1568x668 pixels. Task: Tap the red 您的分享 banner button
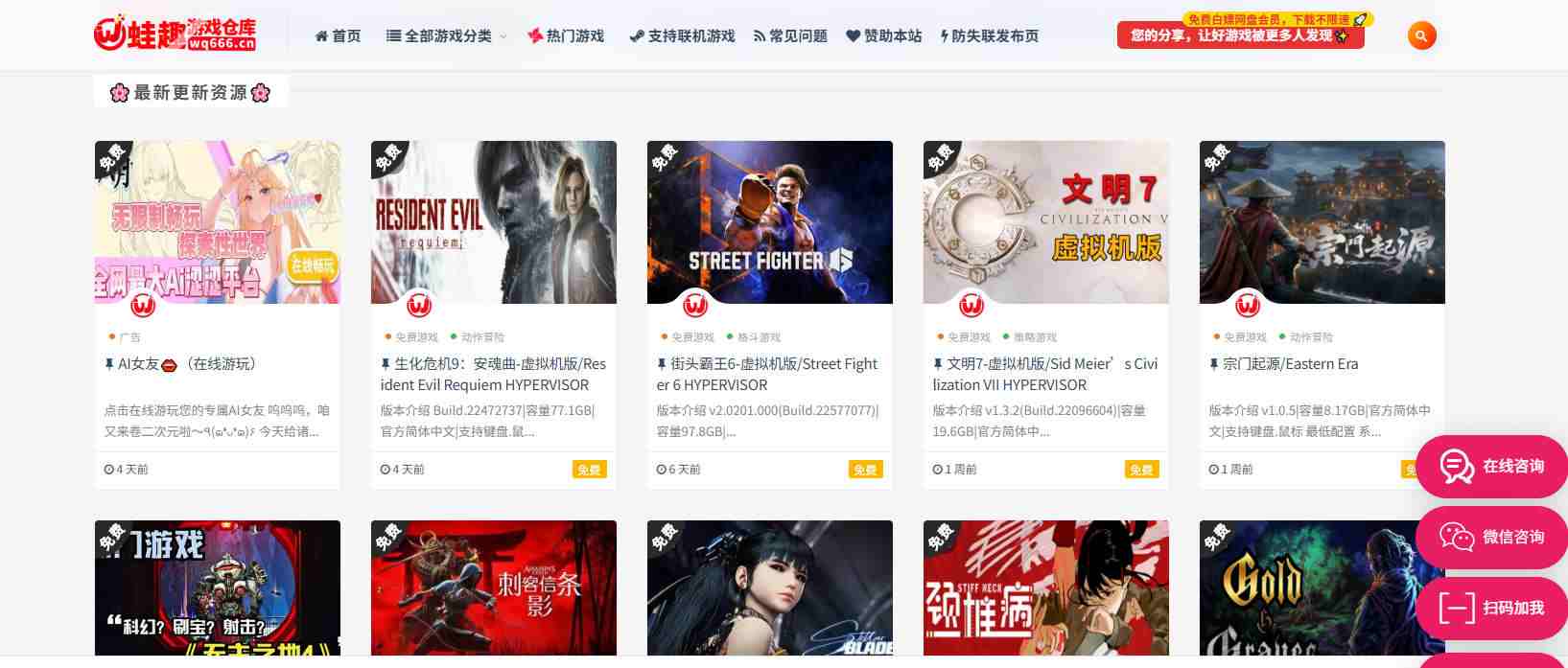click(1239, 36)
